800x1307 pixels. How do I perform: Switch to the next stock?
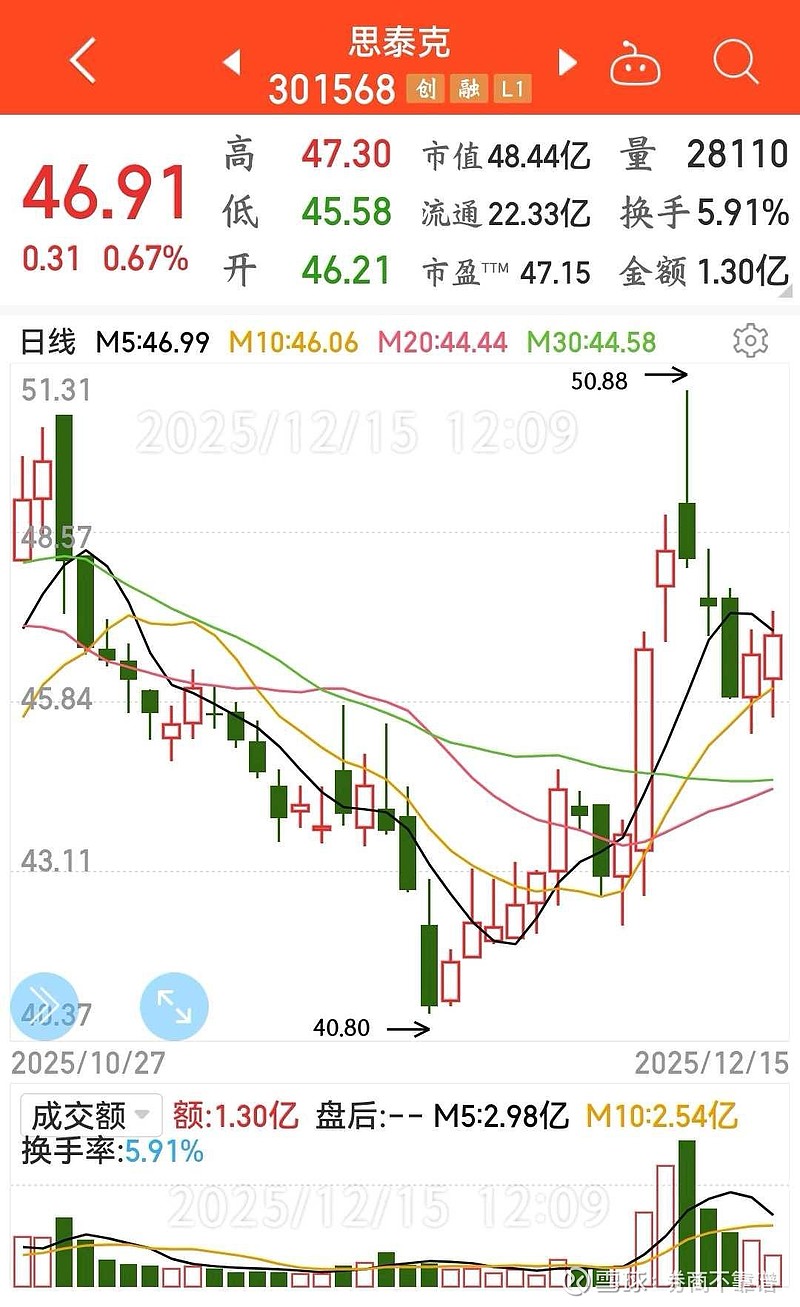tap(568, 63)
